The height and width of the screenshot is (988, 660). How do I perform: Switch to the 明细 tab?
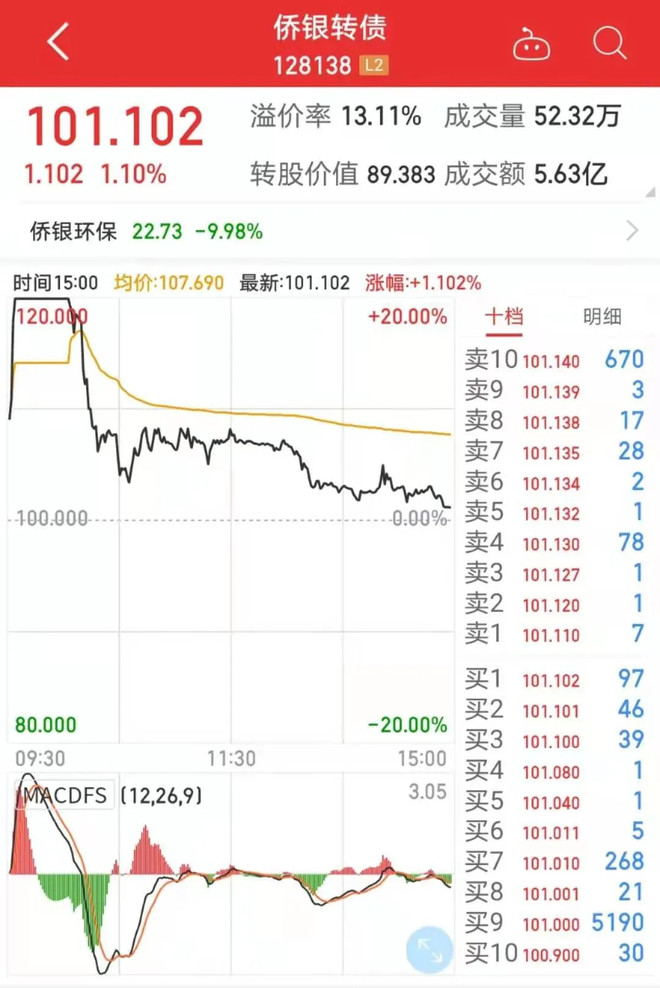pos(602,317)
